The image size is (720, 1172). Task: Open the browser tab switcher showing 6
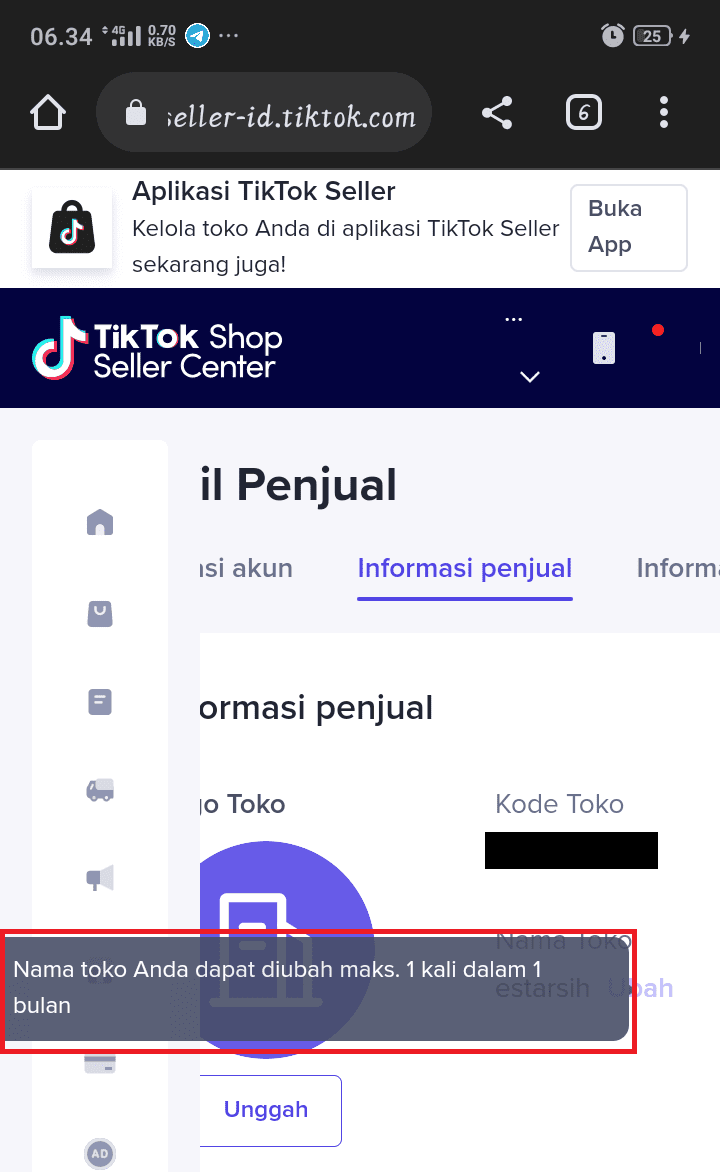click(x=584, y=113)
